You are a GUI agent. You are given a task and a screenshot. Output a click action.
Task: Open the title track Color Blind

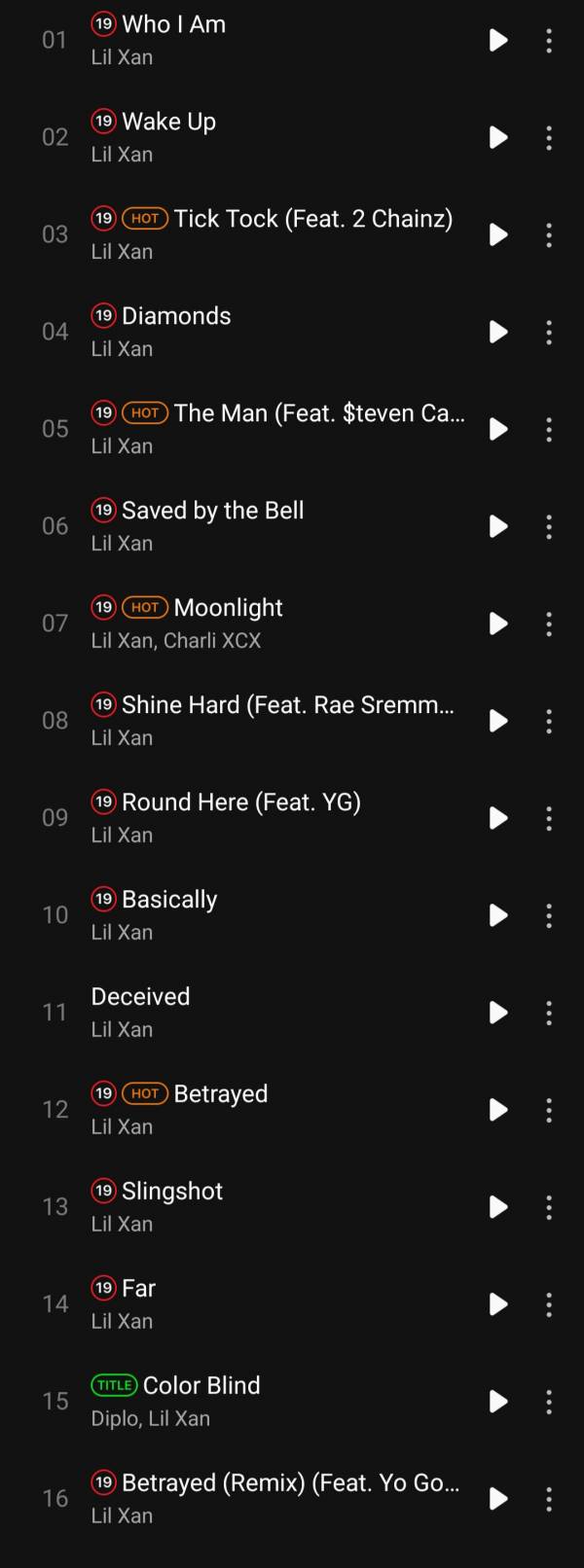pyautogui.click(x=201, y=1386)
